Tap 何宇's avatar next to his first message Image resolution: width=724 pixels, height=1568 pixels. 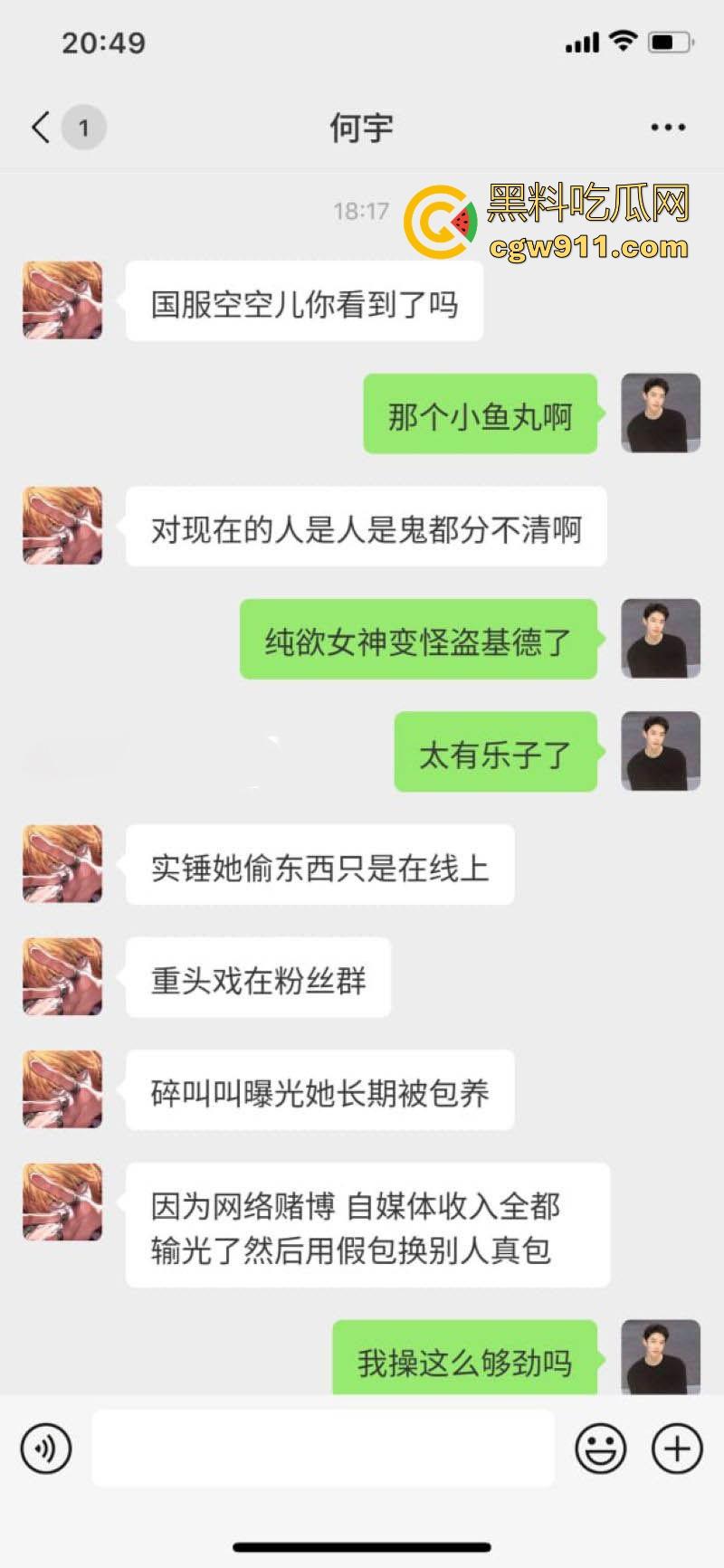(62, 300)
